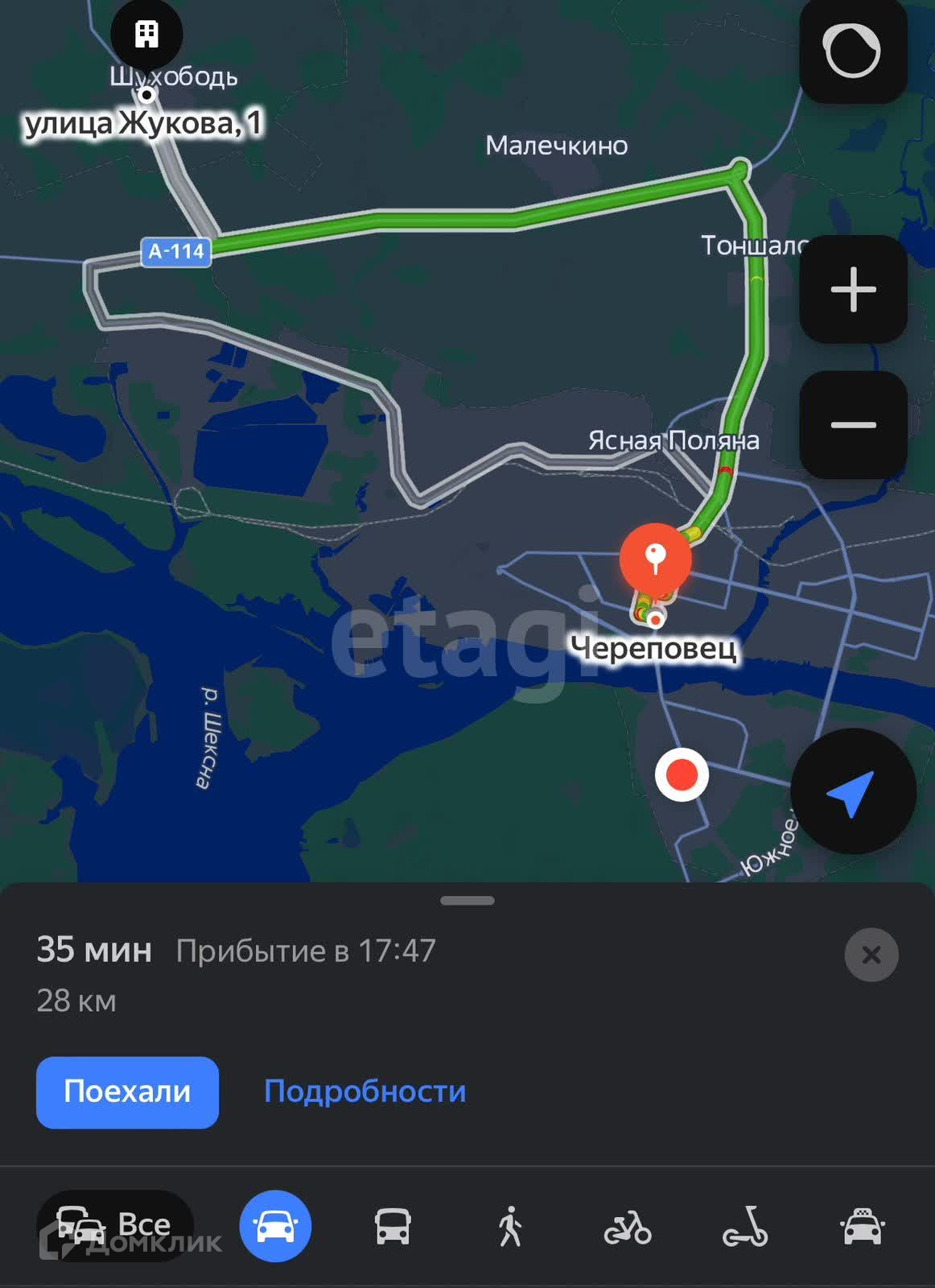
Task: Switch to public transport routes
Action: [x=393, y=1226]
